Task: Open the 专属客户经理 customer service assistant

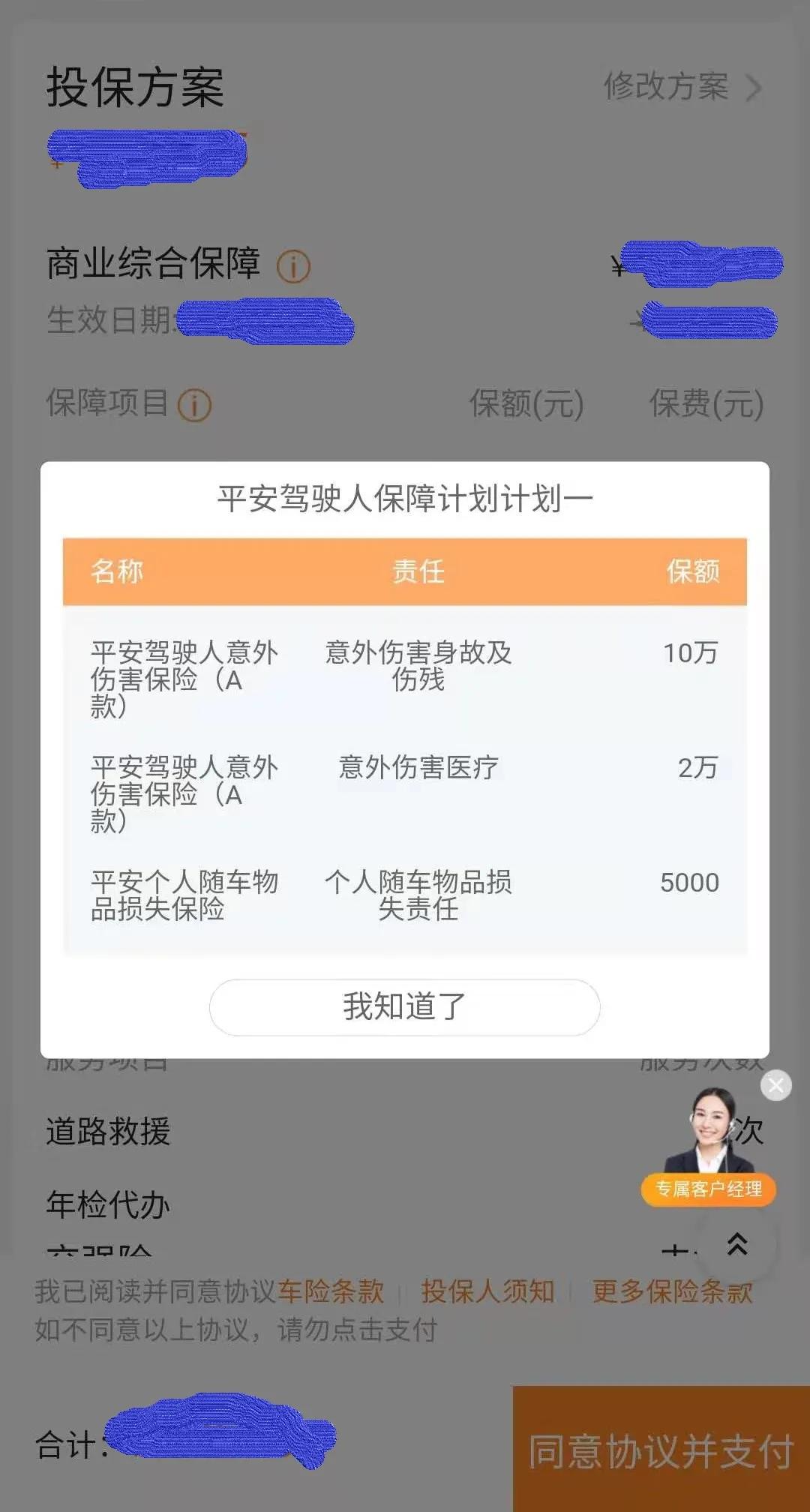Action: coord(707,1191)
